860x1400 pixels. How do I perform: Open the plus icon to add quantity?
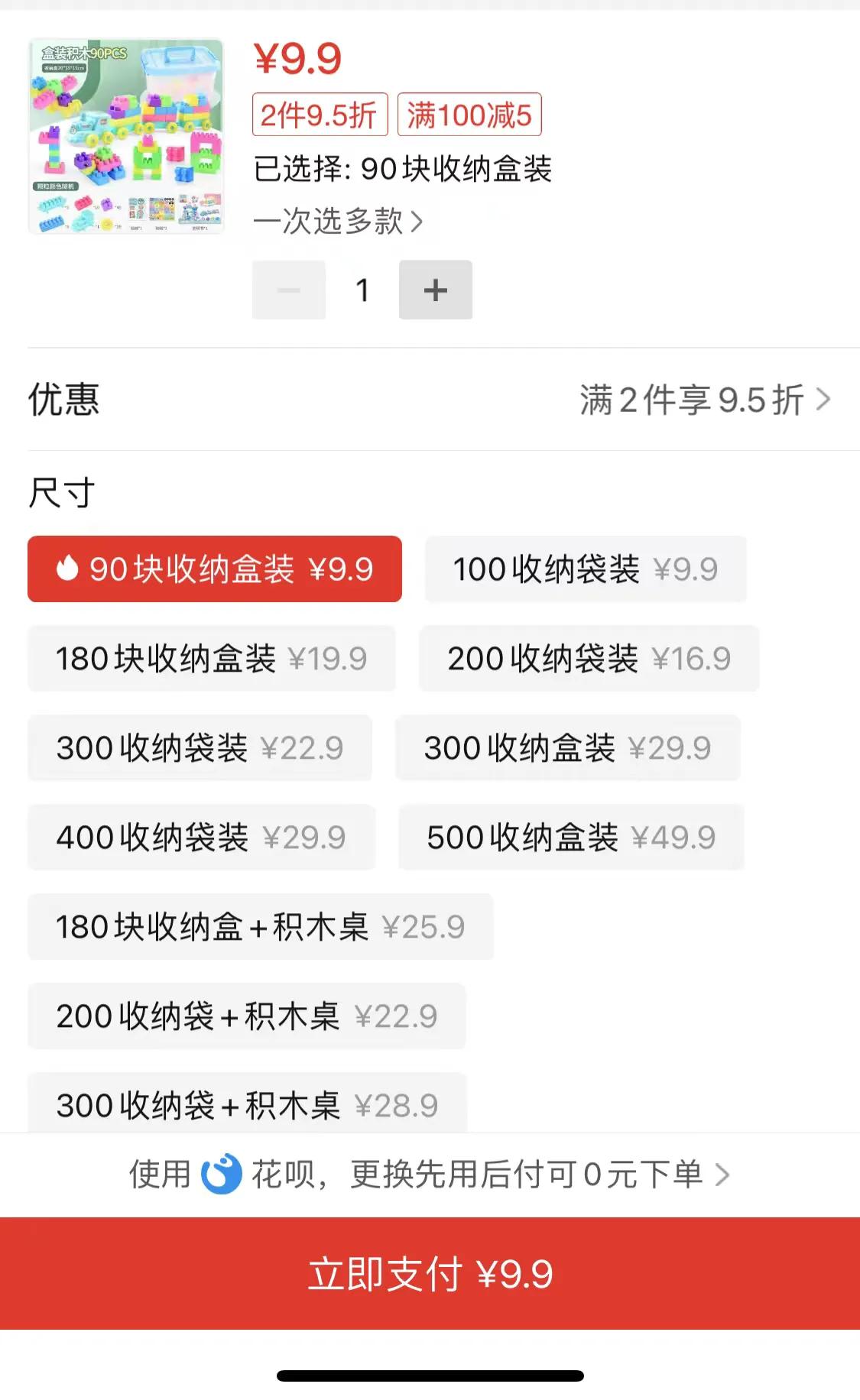[435, 290]
